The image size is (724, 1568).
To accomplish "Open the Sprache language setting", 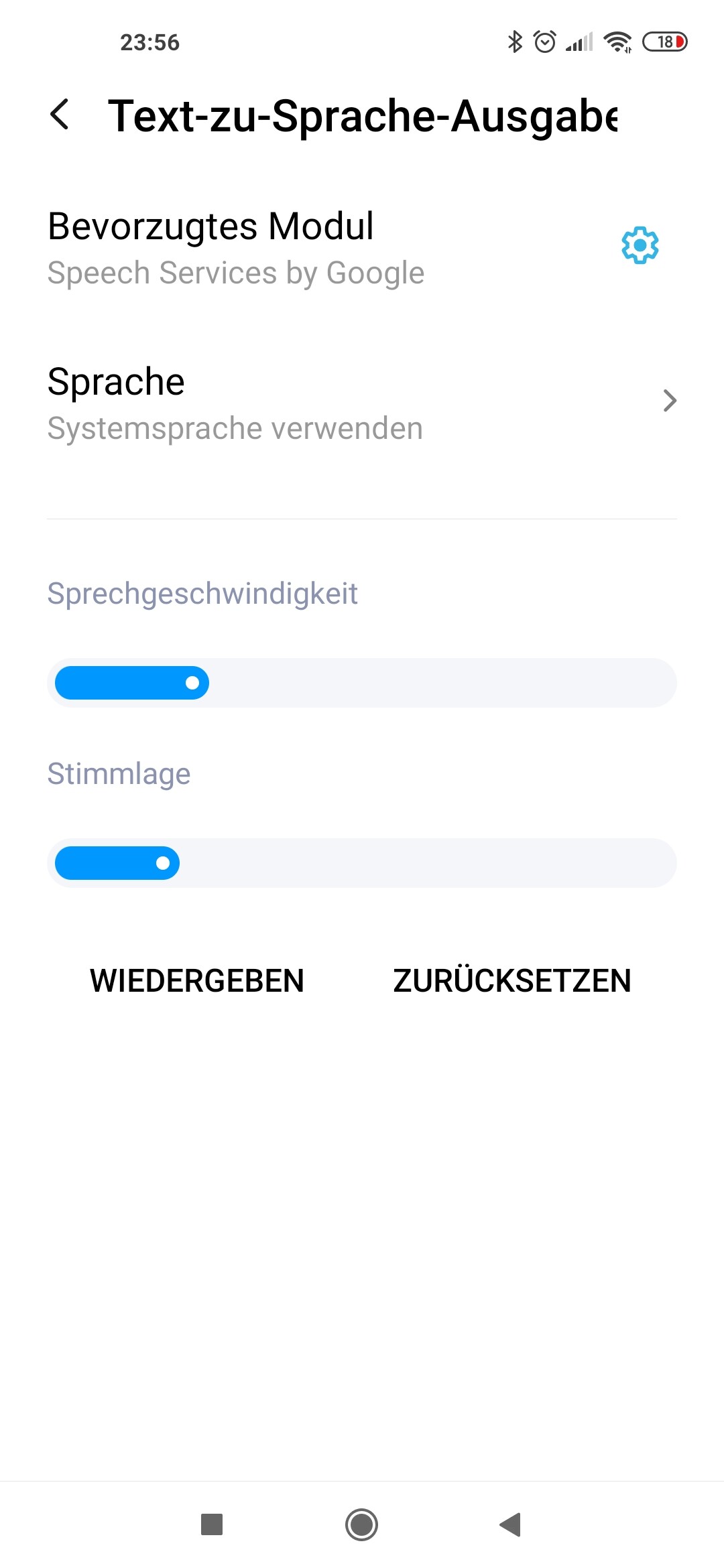I will click(x=362, y=402).
